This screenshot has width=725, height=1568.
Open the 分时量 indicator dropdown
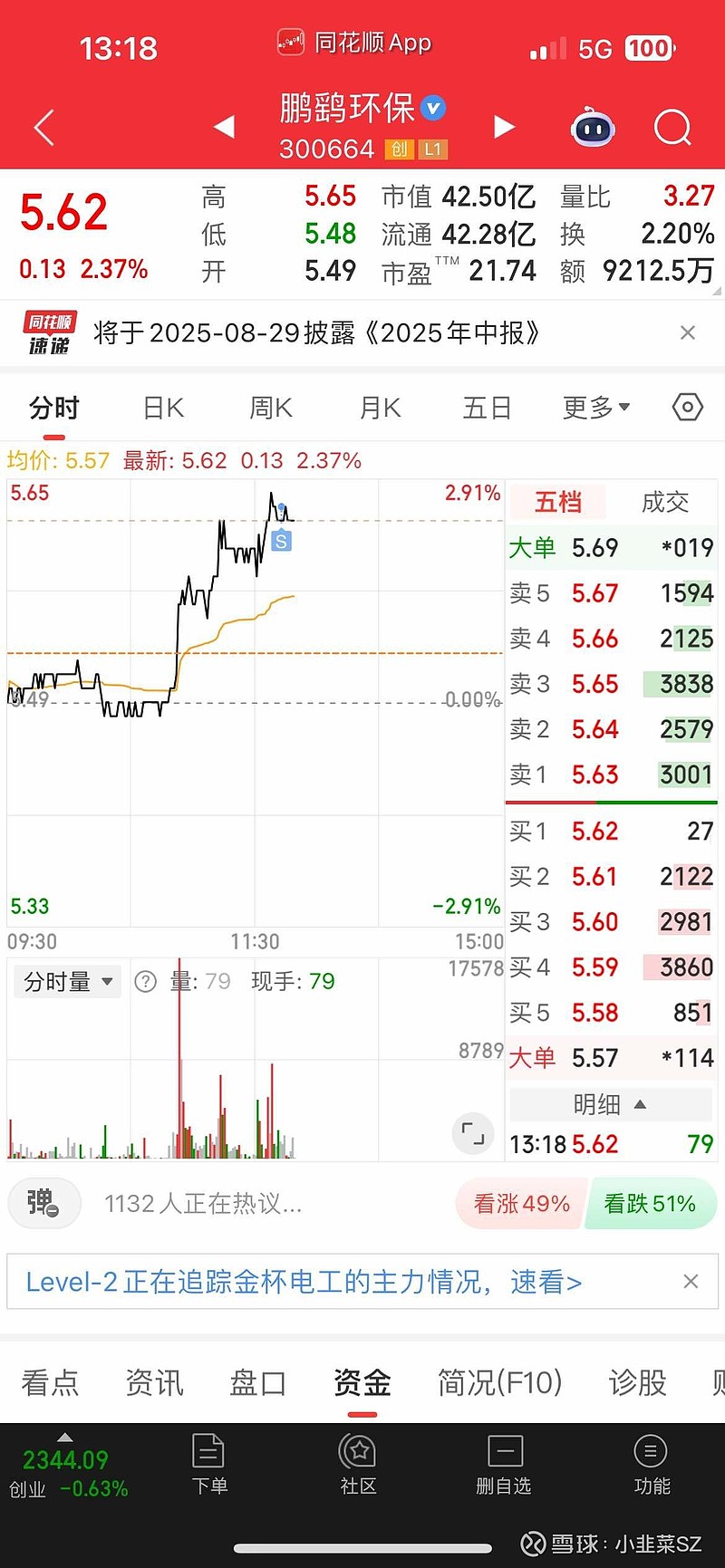click(68, 982)
